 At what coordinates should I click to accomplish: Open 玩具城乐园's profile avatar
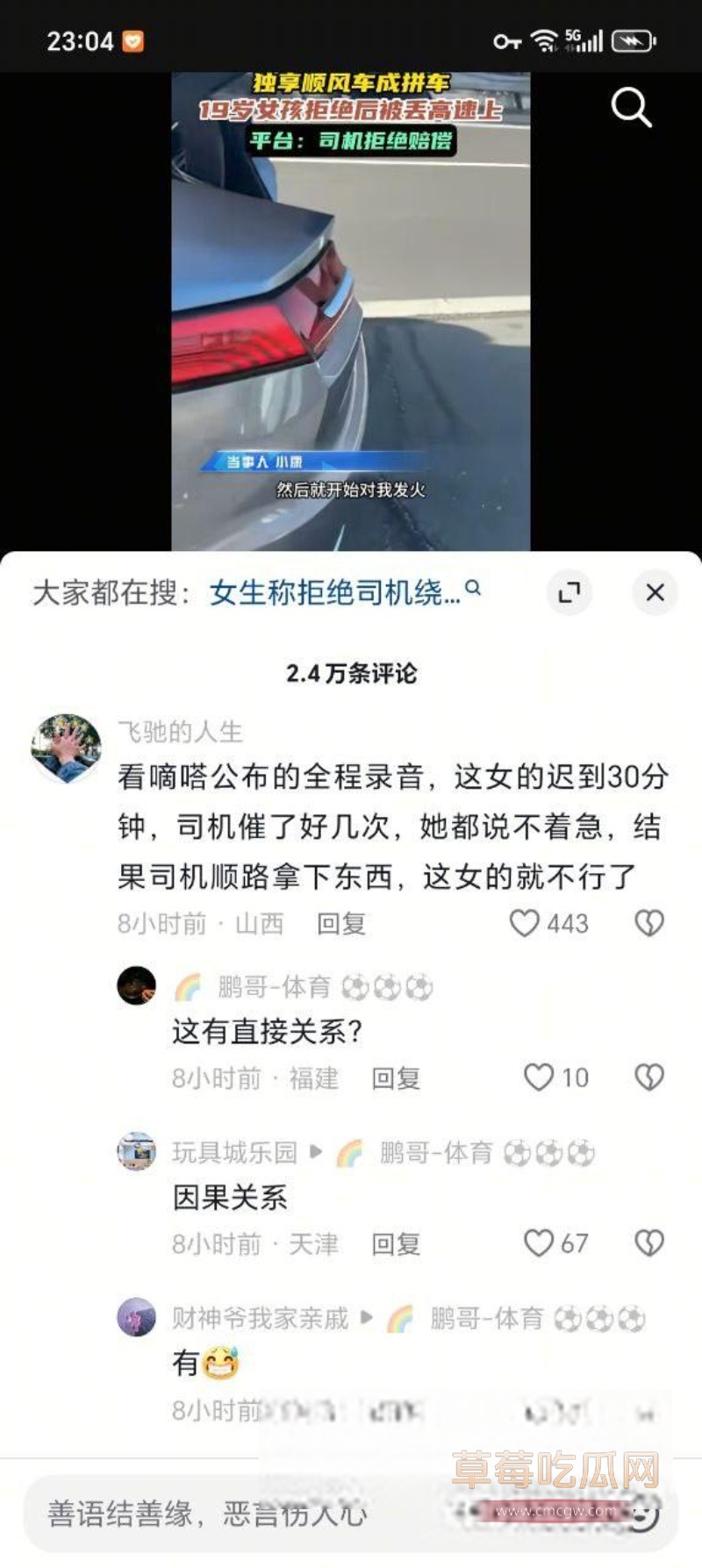tap(137, 1151)
